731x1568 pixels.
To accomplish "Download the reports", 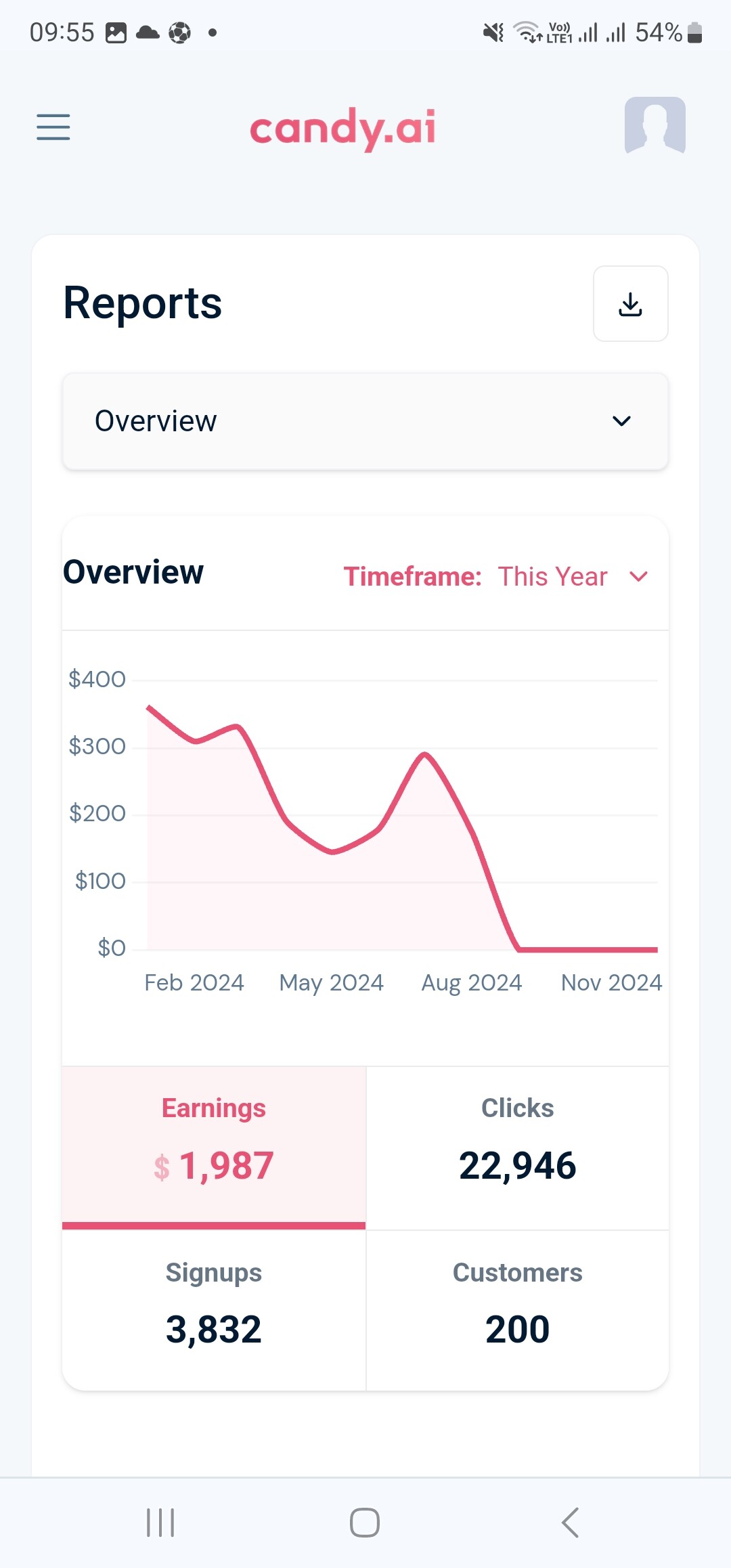I will click(x=630, y=304).
